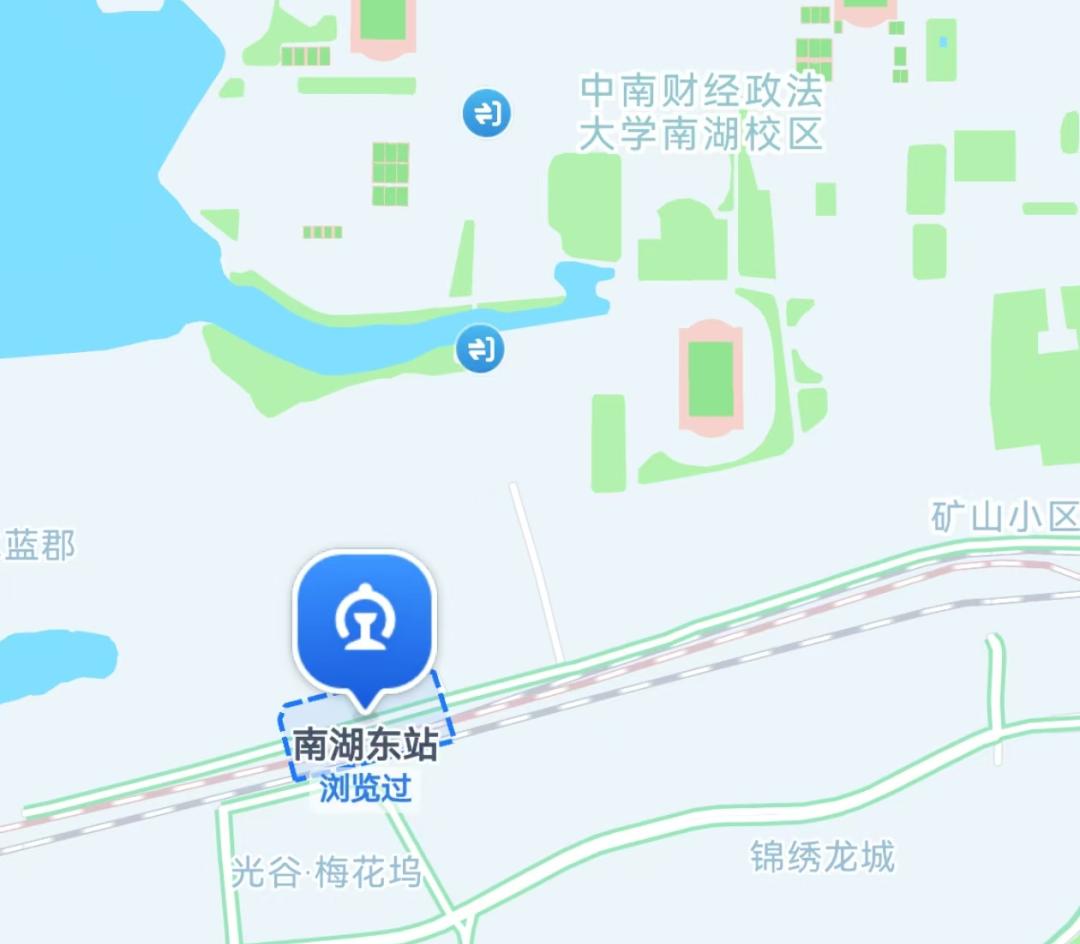The height and width of the screenshot is (944, 1080).
Task: Open the blue transit icon beside the university label
Action: [487, 114]
